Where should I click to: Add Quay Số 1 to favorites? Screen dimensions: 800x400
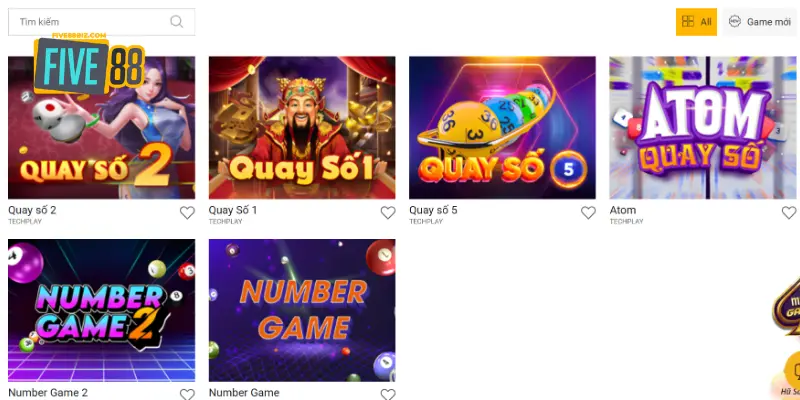[x=388, y=213]
